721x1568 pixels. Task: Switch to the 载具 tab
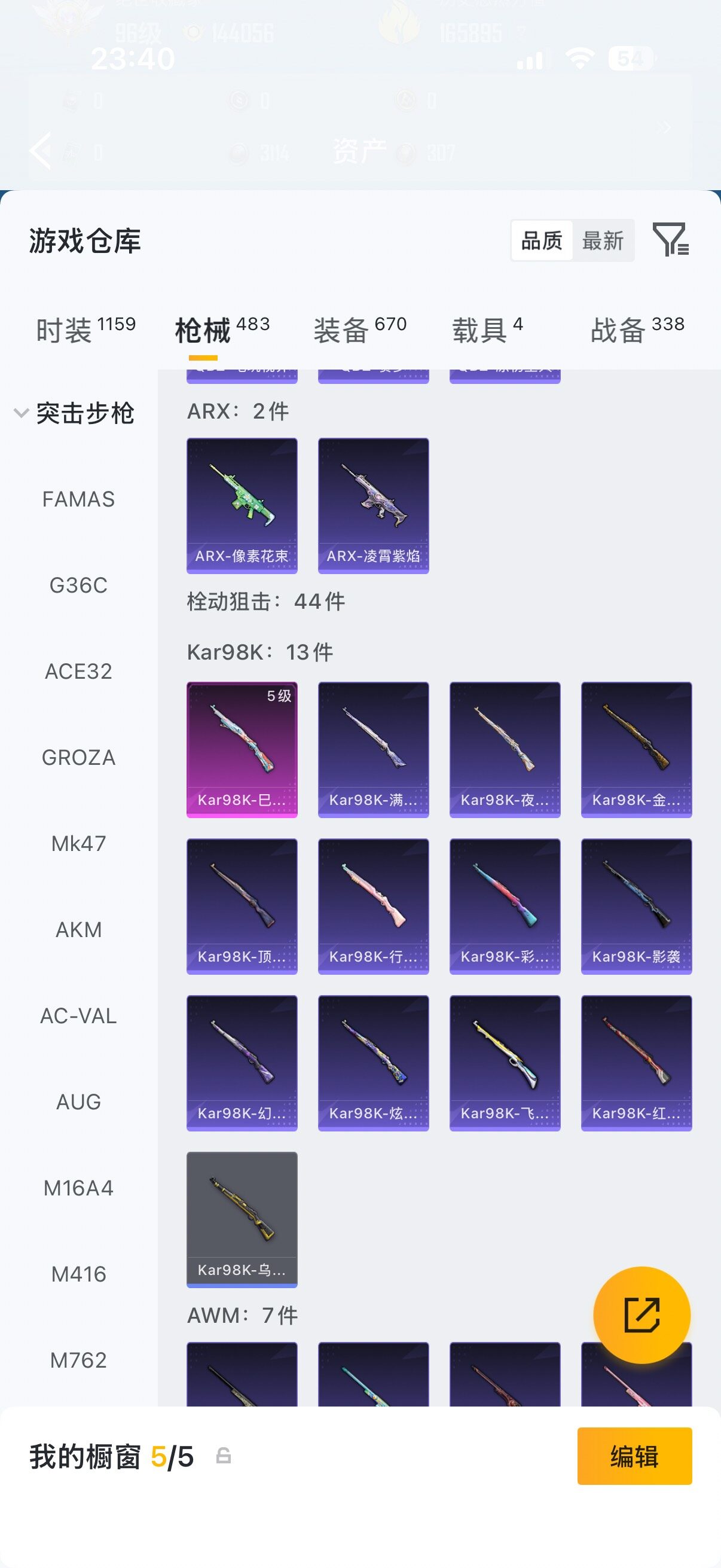[487, 331]
